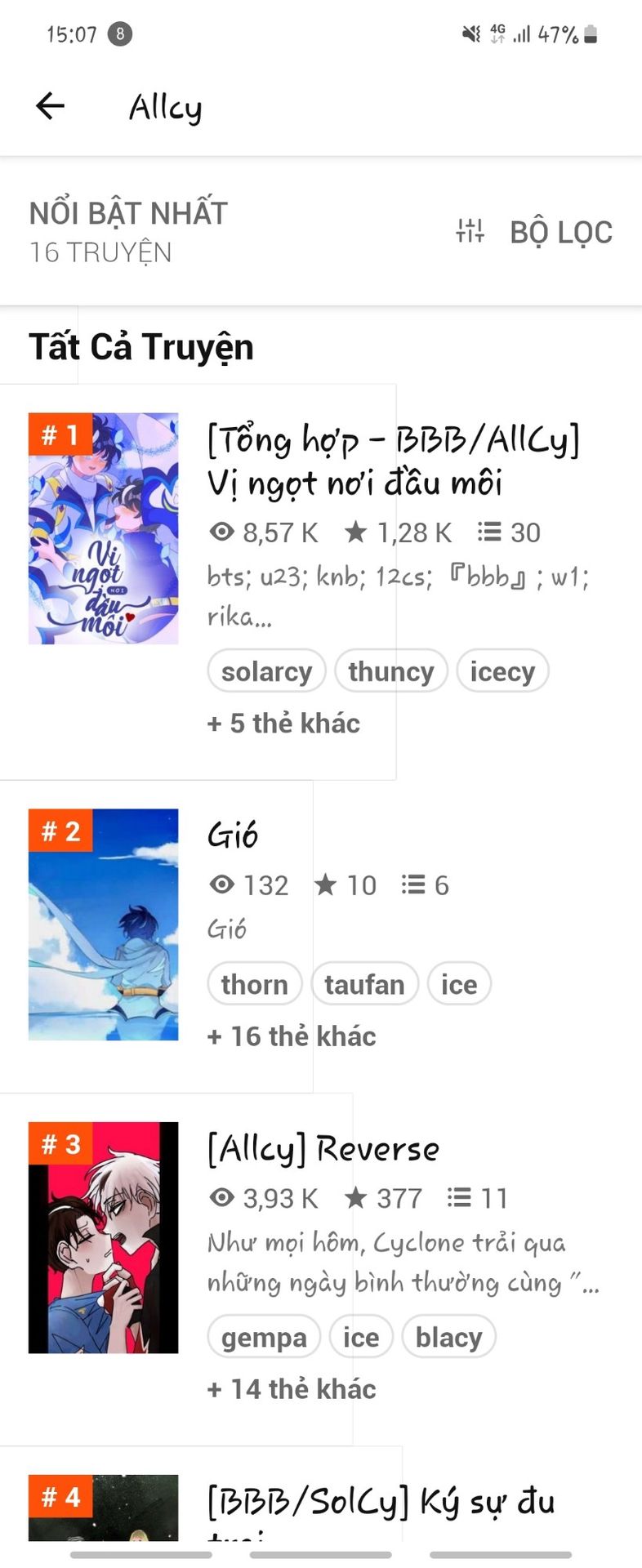The width and height of the screenshot is (642, 1568).
Task: Expand + 14 thẻ khác tags
Action: 292,1388
